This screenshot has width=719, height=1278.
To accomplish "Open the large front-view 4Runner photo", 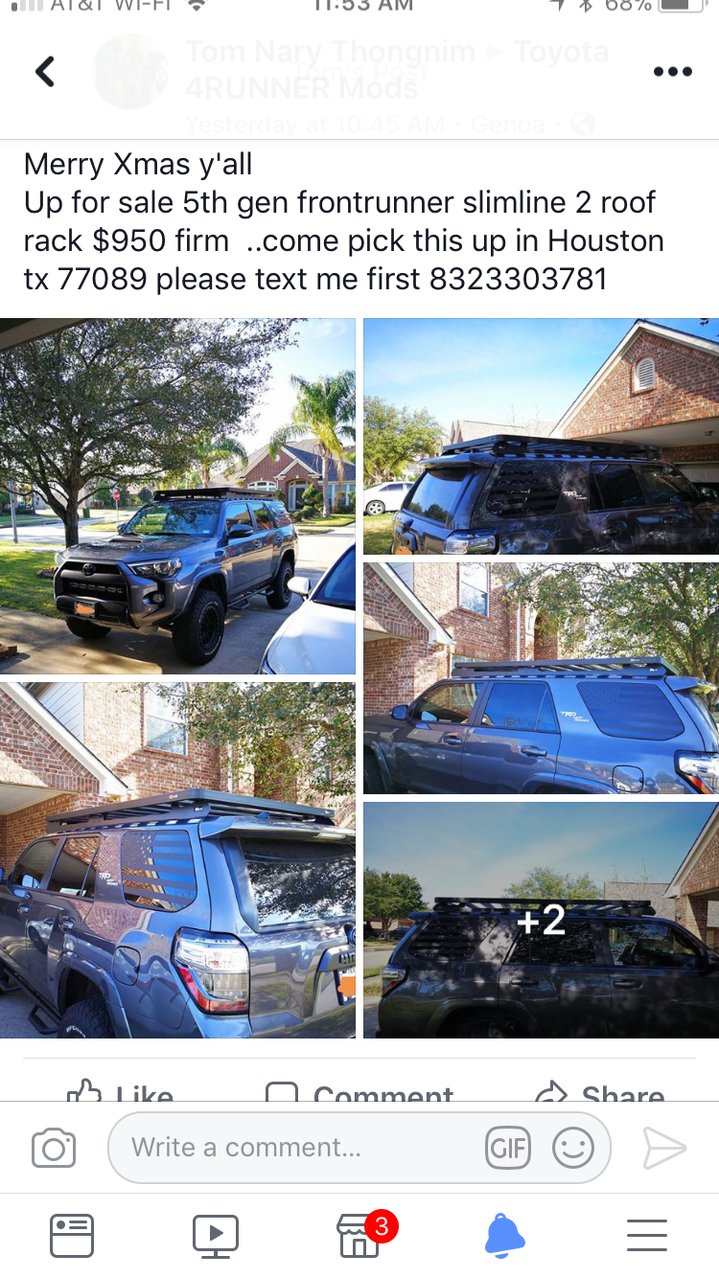I will tap(178, 496).
